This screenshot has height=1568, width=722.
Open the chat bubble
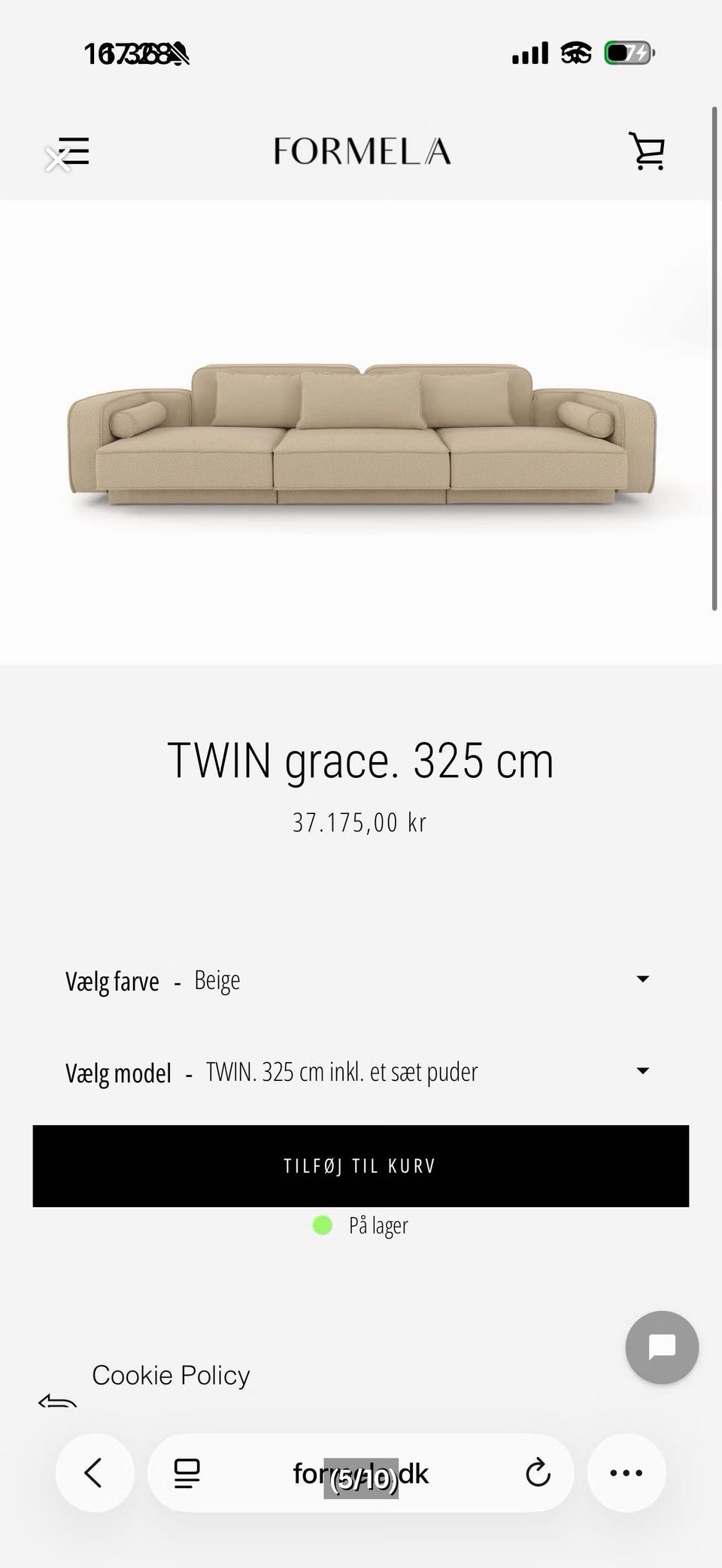(662, 1347)
